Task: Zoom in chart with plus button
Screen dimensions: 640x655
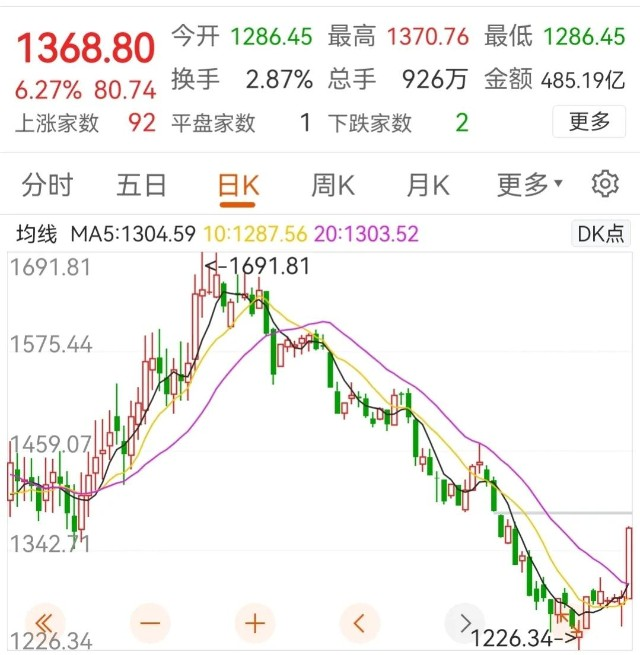Action: tap(255, 623)
